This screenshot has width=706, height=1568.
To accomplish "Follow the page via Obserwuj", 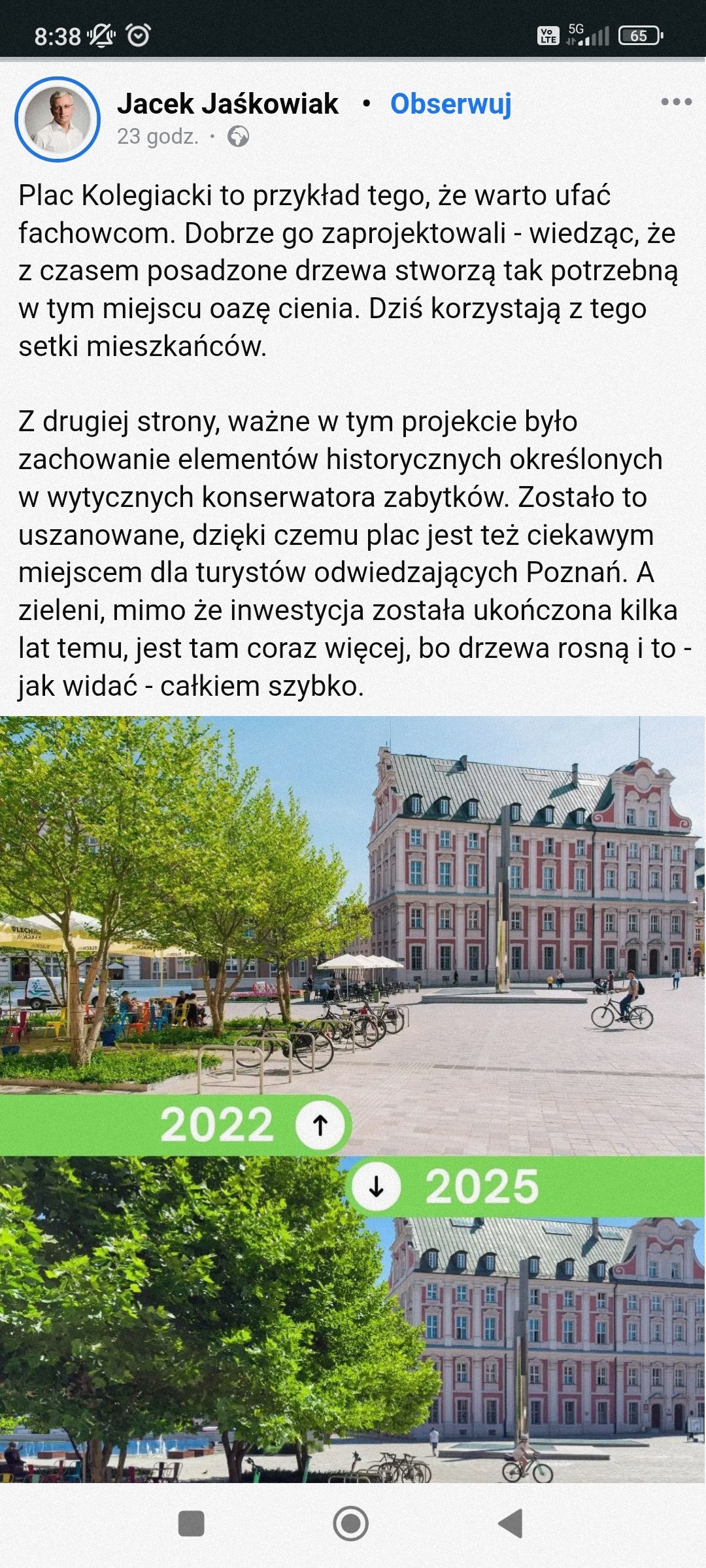I will pos(450,104).
